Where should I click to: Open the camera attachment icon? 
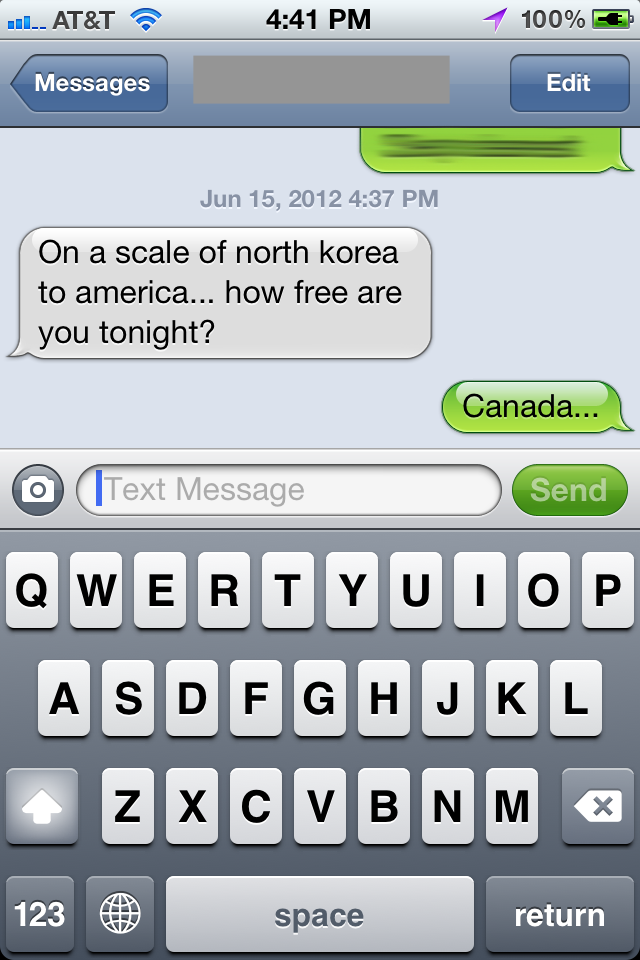(38, 490)
